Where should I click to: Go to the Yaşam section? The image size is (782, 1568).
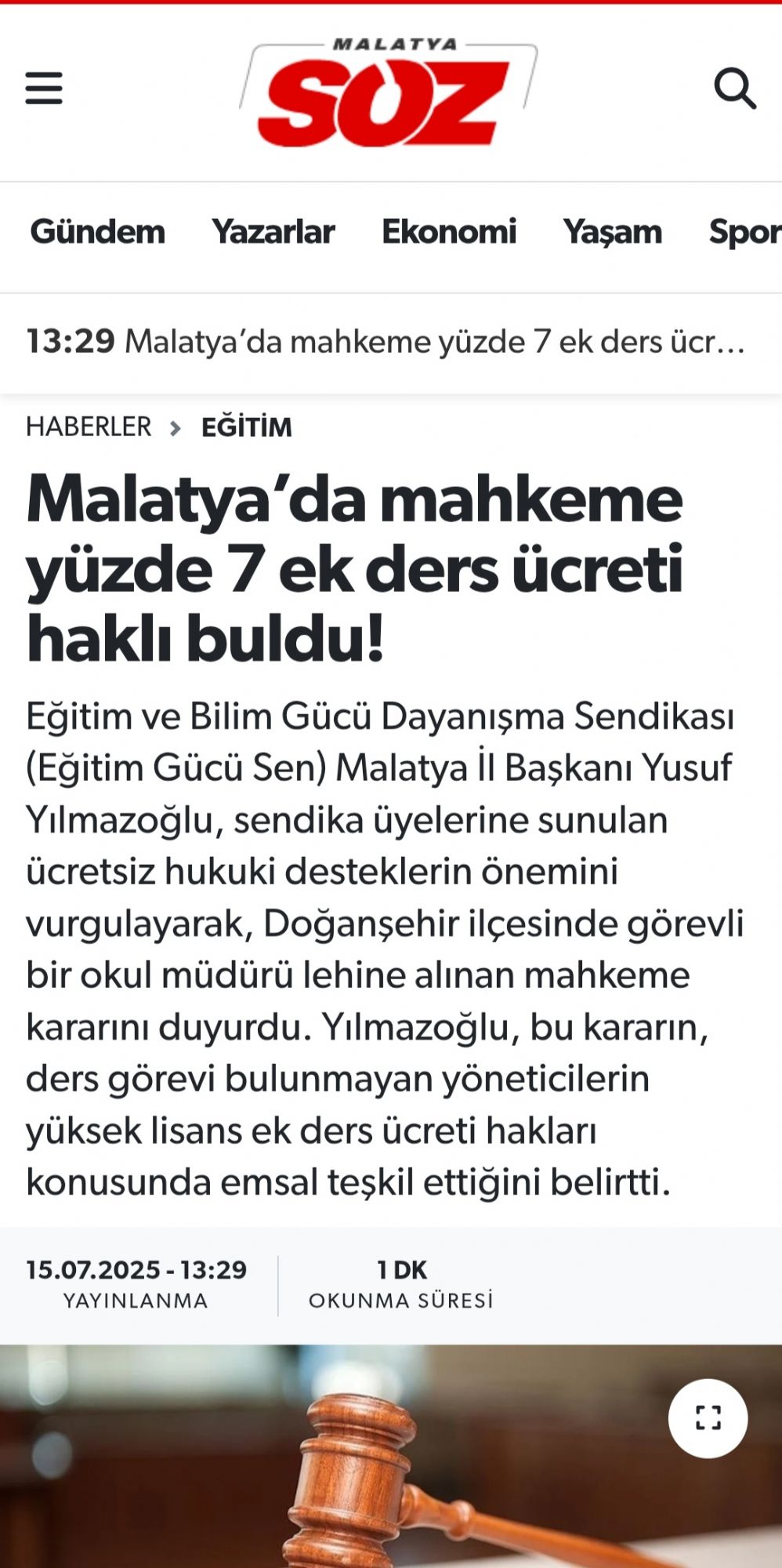(x=613, y=232)
